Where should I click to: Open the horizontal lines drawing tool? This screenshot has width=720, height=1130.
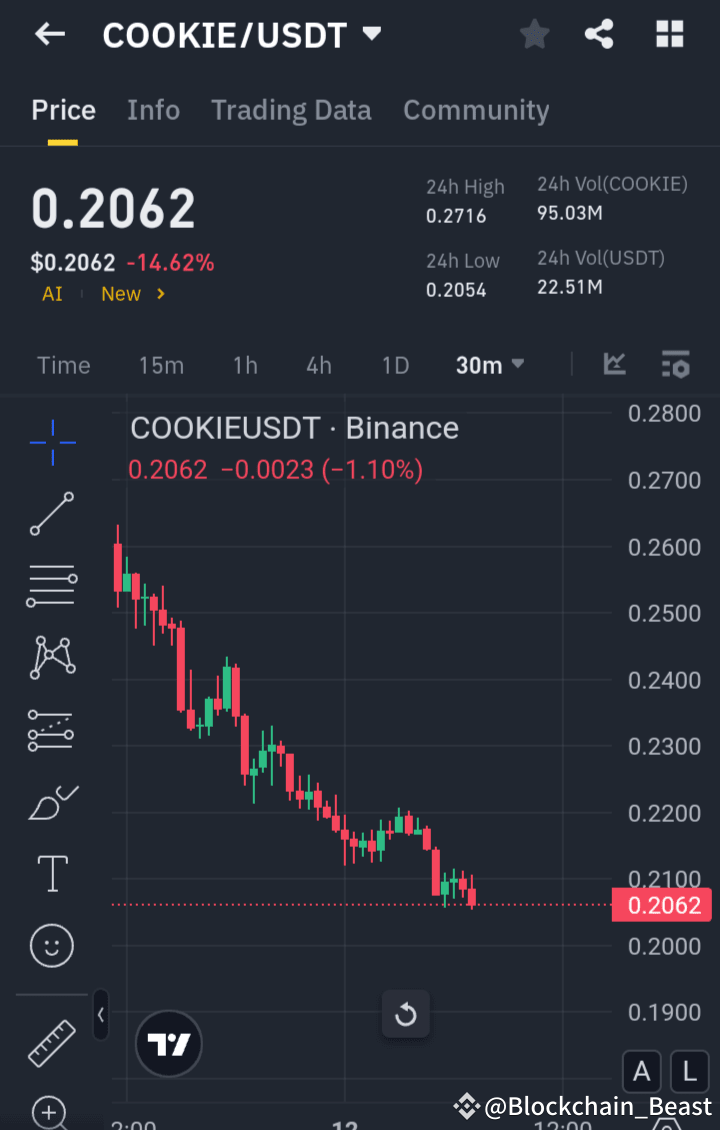tap(51, 585)
